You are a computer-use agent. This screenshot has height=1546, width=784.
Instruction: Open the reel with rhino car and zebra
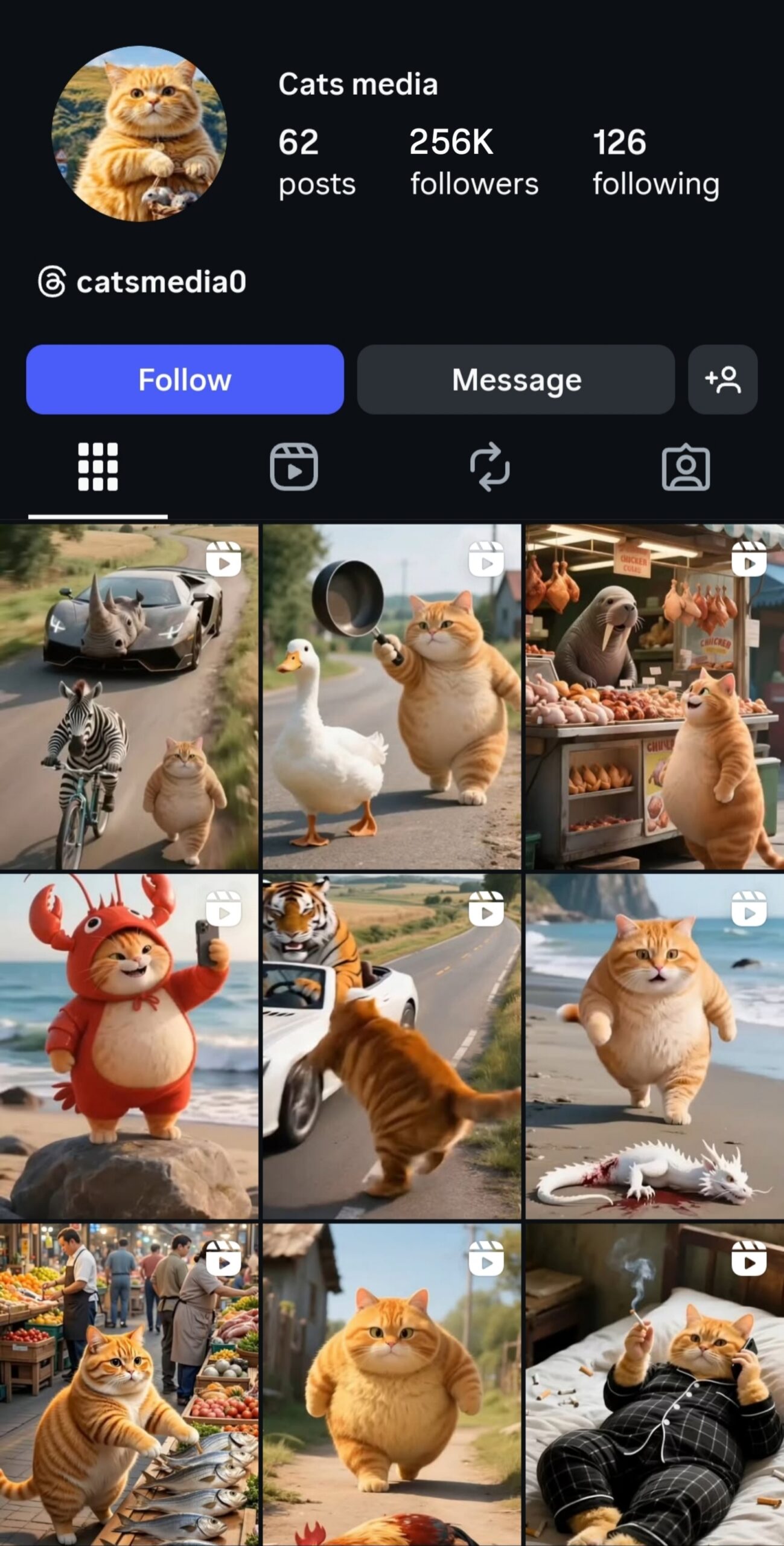point(129,696)
